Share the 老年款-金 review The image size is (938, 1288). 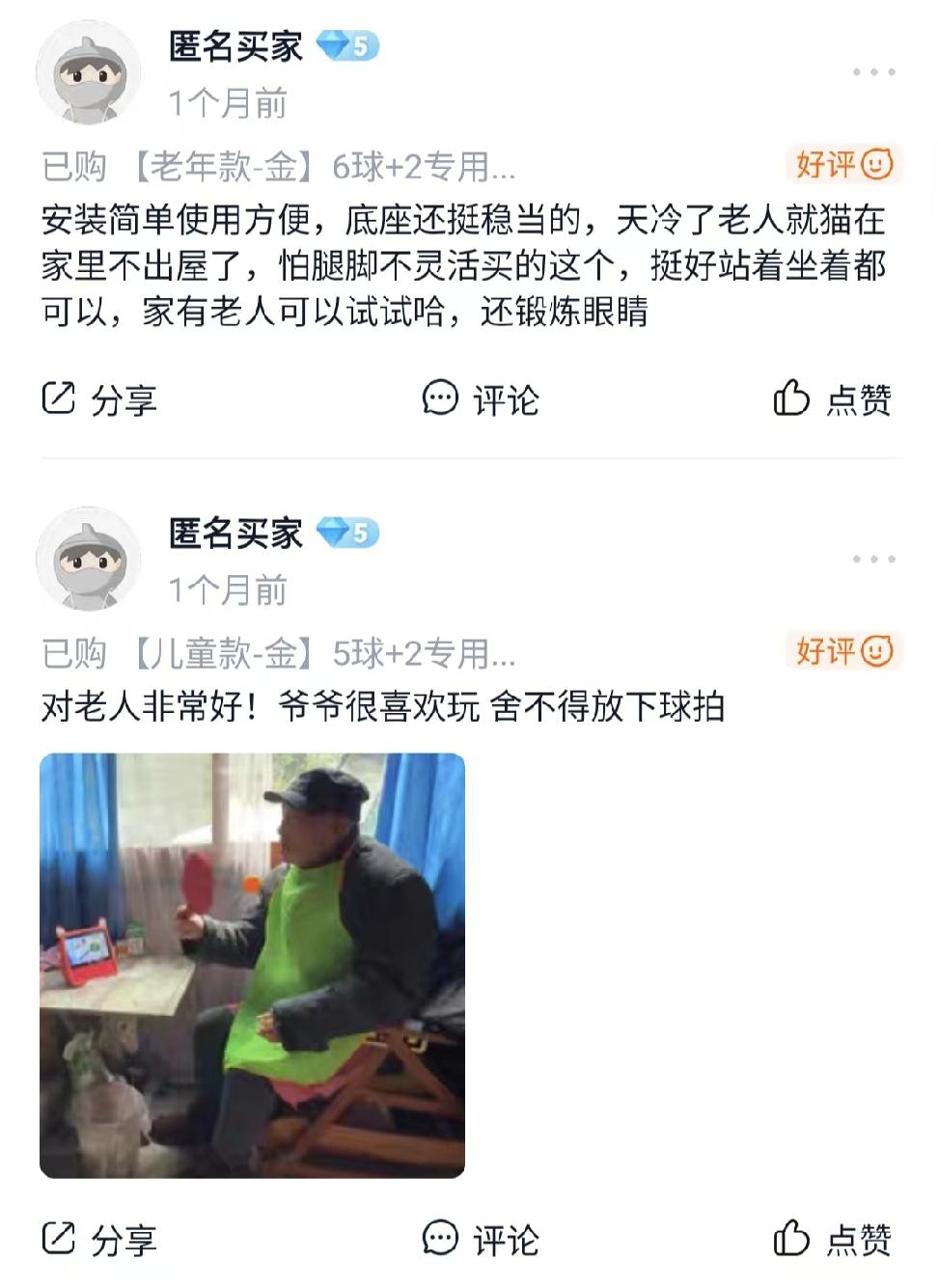[x=99, y=399]
